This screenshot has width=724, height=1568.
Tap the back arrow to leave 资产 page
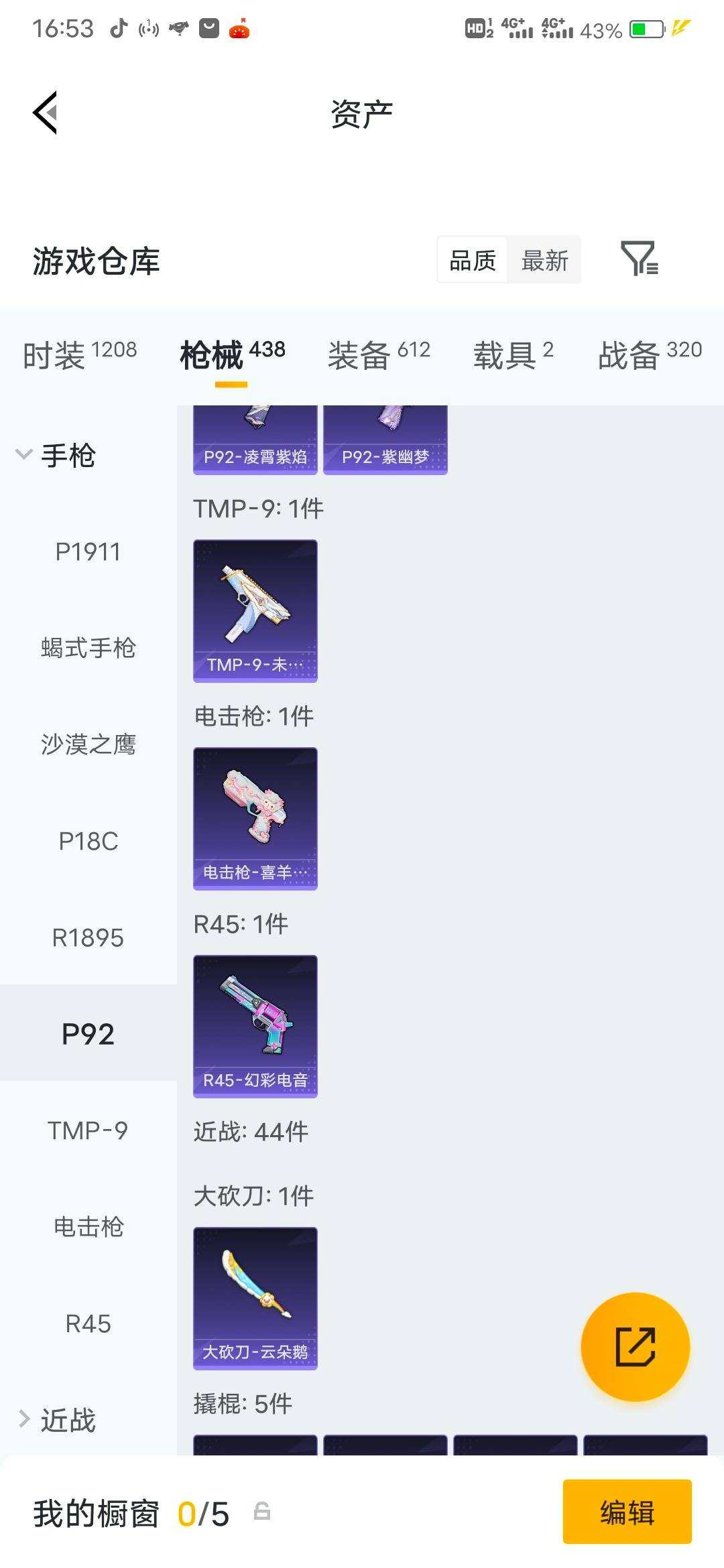[x=47, y=112]
